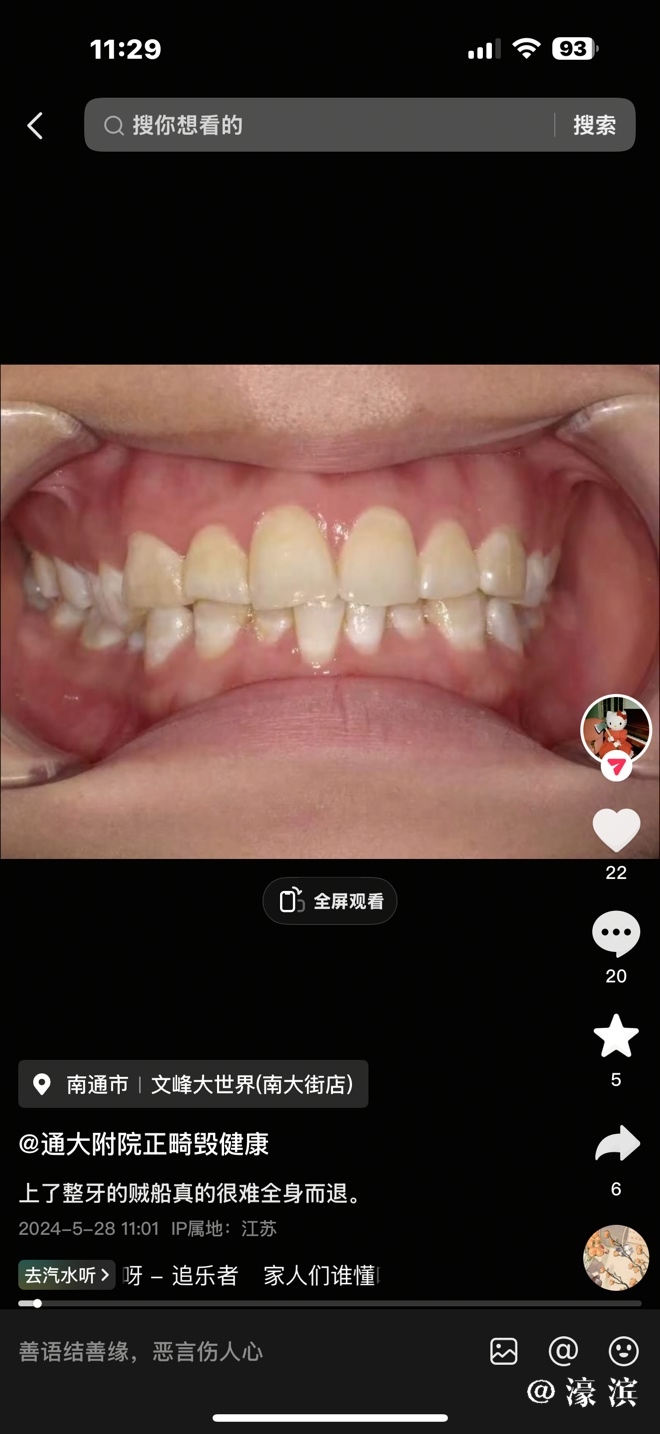Open the spinning music disc

[x=616, y=1258]
